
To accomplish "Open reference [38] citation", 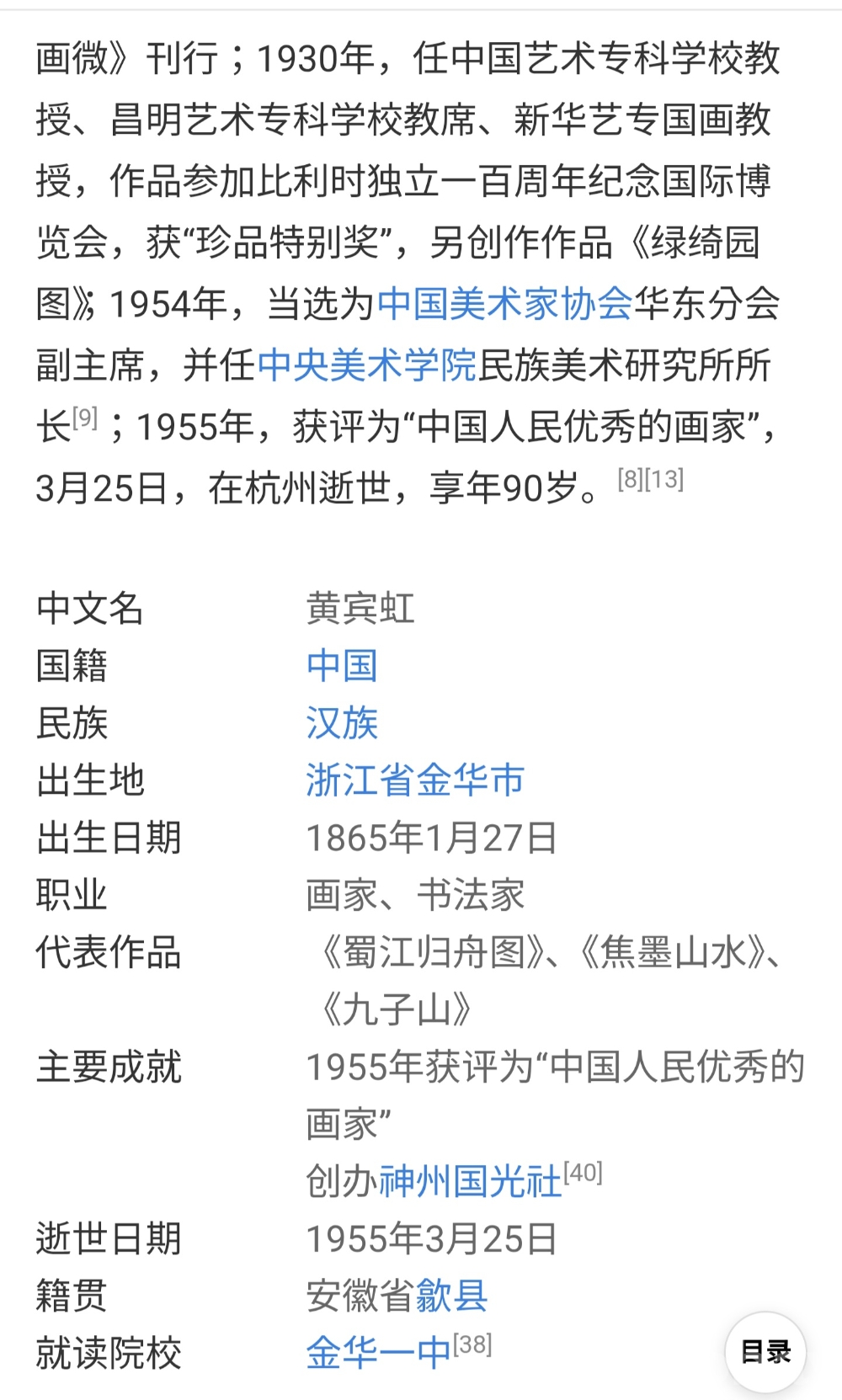I will pos(472,1344).
